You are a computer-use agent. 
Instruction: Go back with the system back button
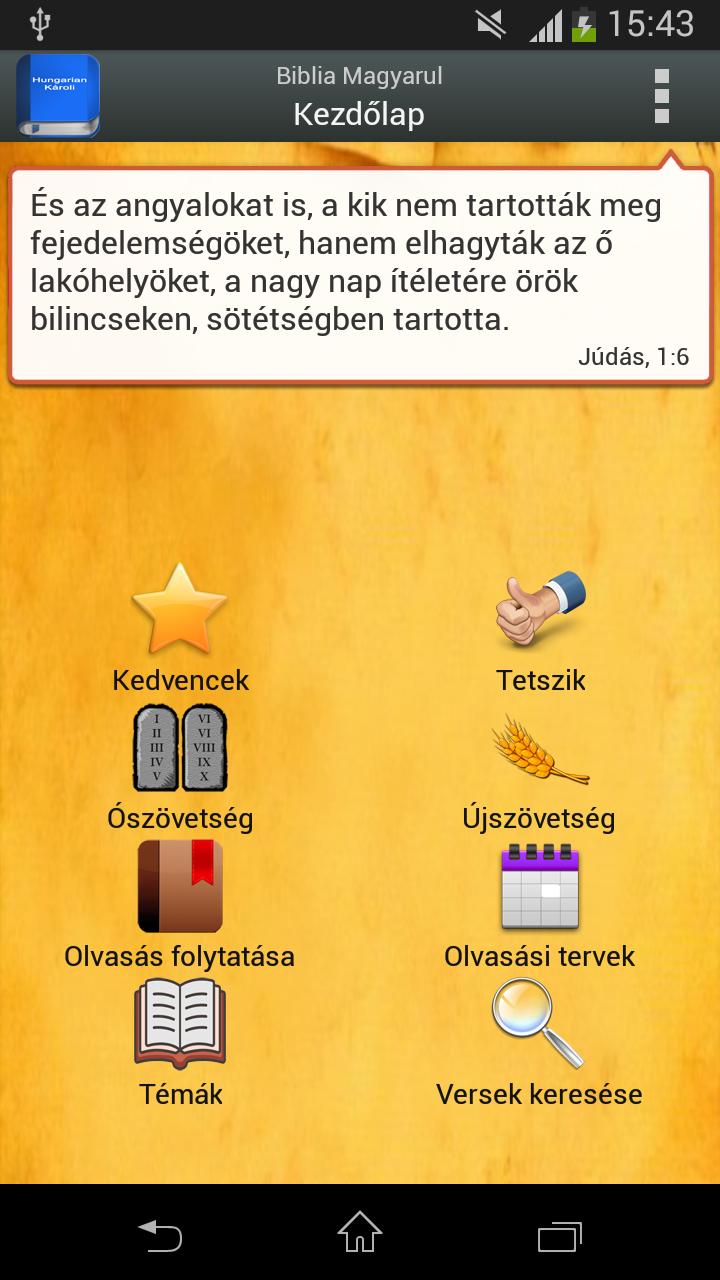[x=160, y=1234]
